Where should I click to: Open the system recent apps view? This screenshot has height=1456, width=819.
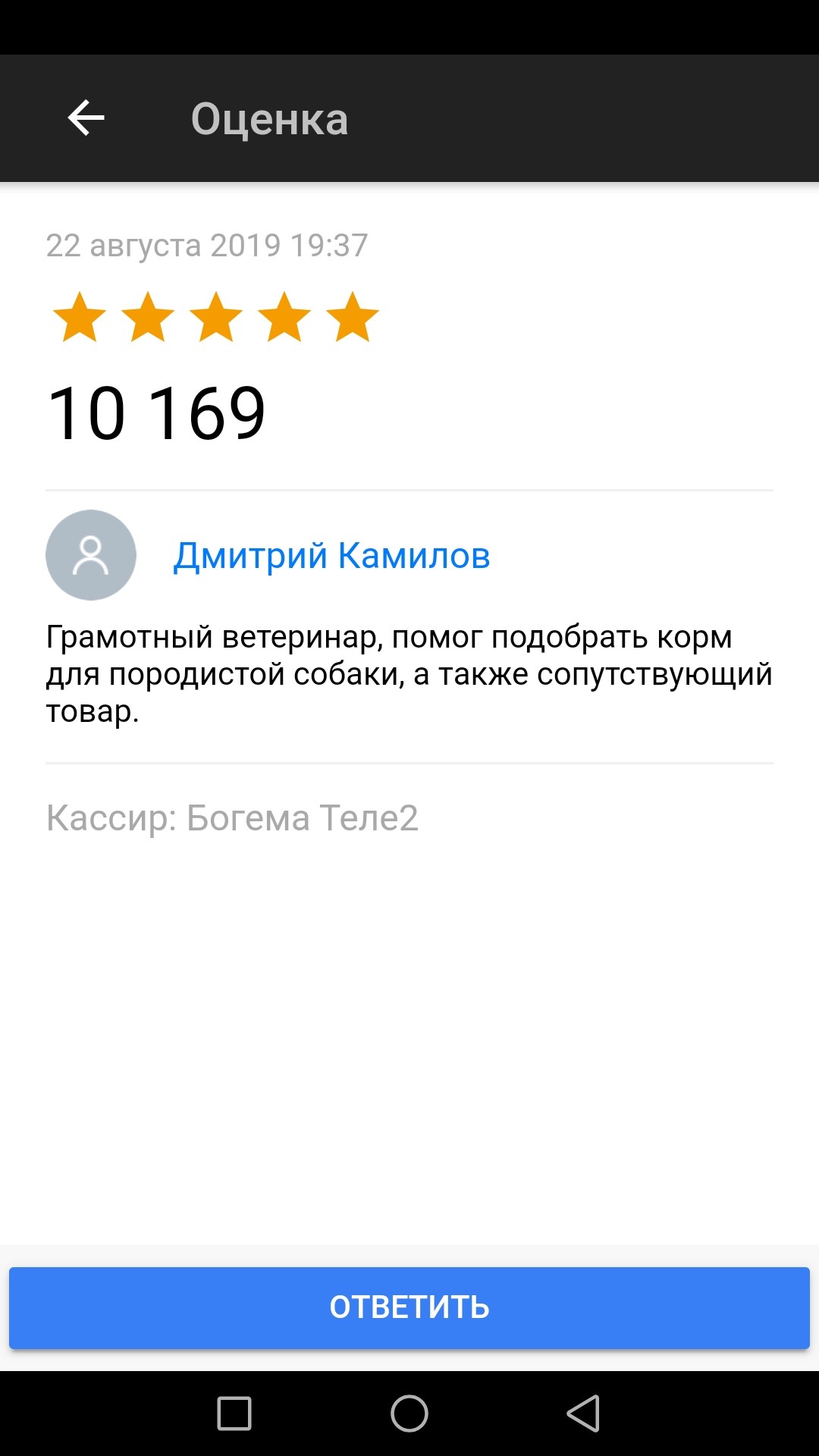click(x=234, y=1414)
